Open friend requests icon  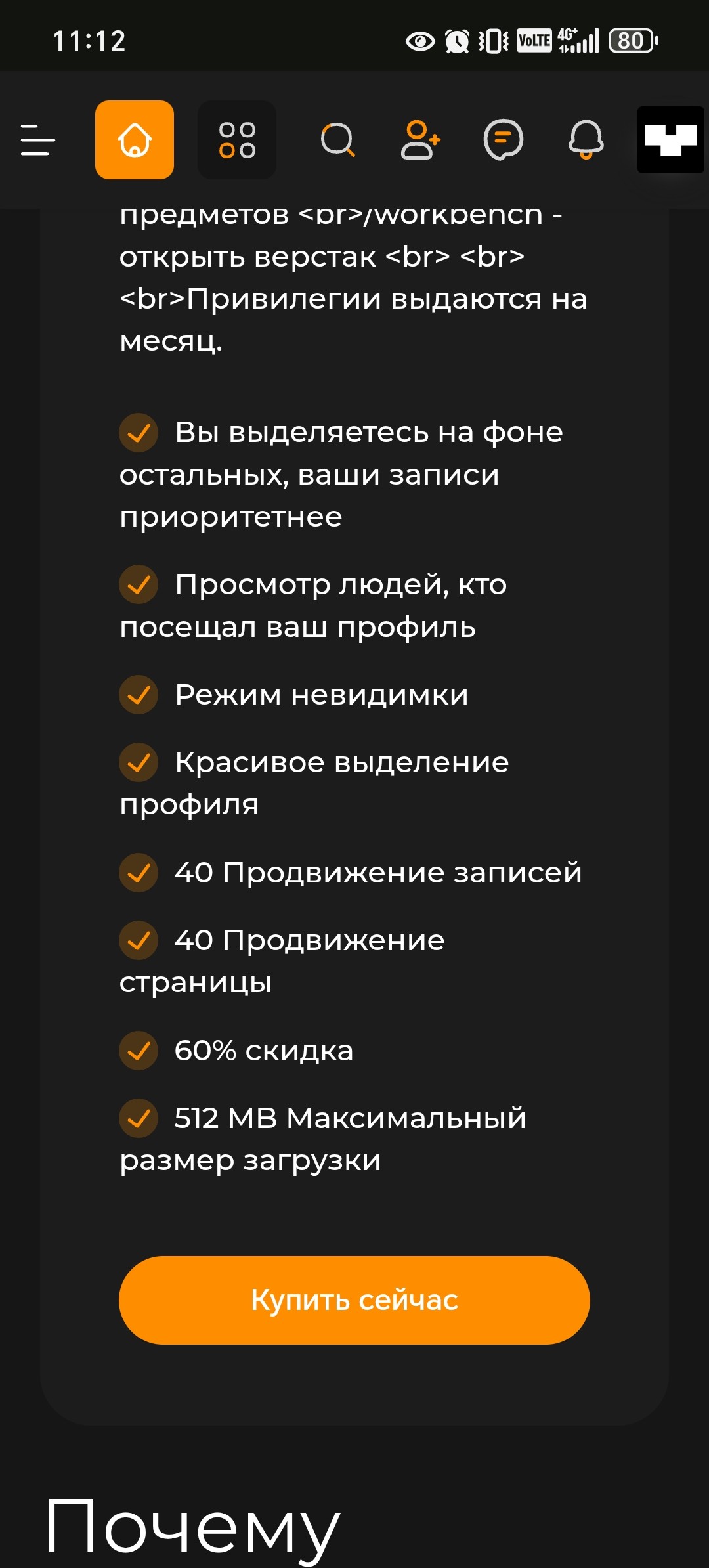(420, 140)
